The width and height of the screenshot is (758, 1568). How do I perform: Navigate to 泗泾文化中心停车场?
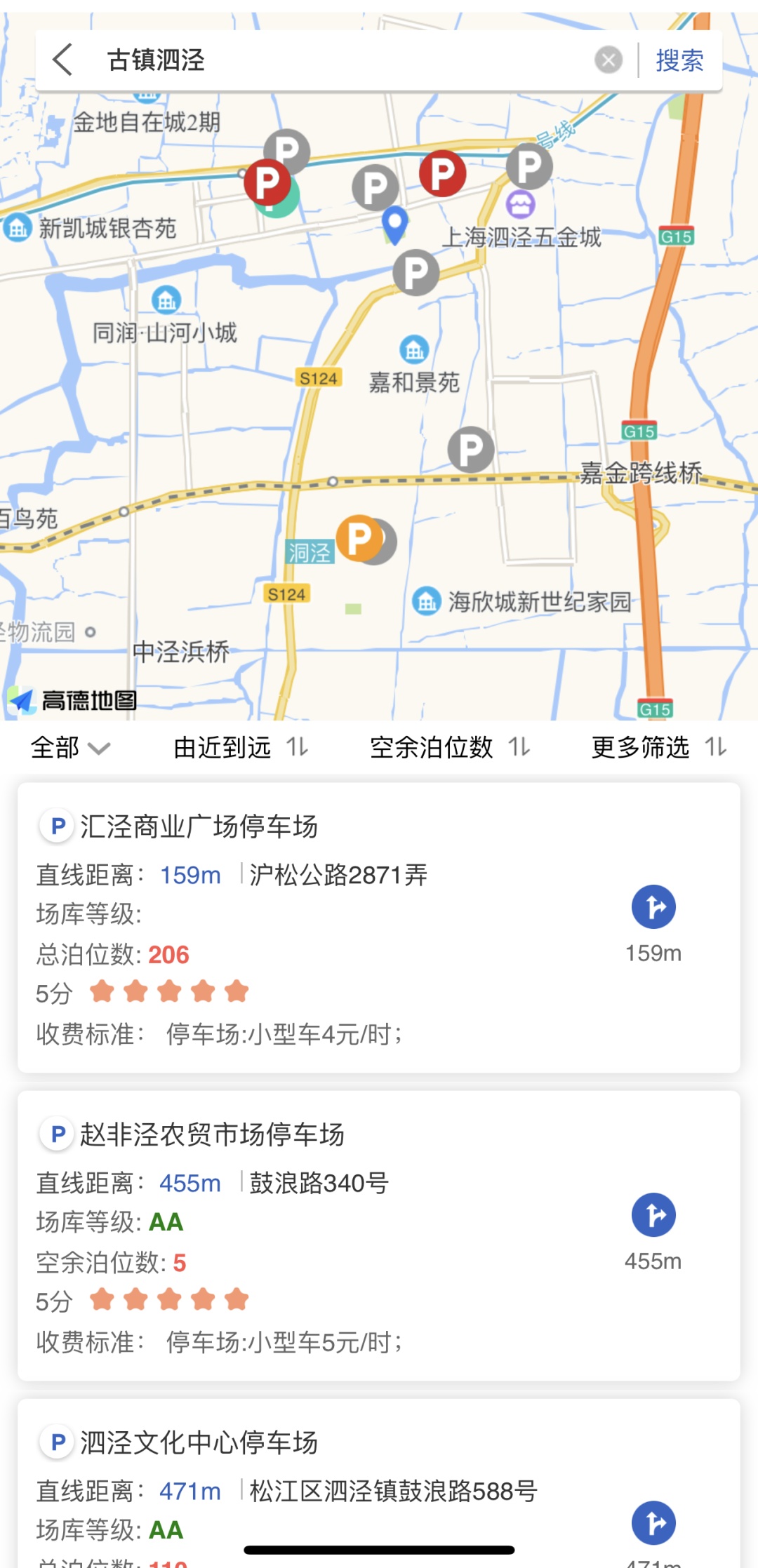(653, 1522)
